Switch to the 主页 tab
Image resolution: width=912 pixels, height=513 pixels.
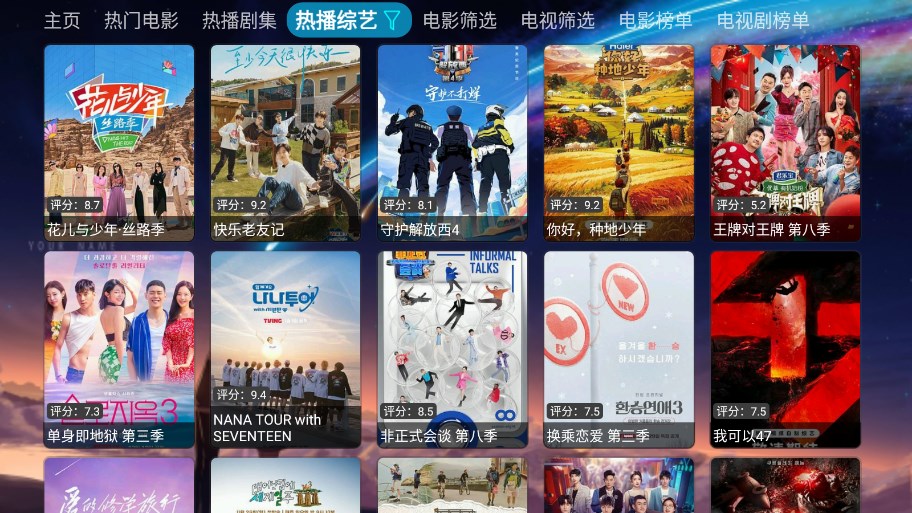(62, 20)
